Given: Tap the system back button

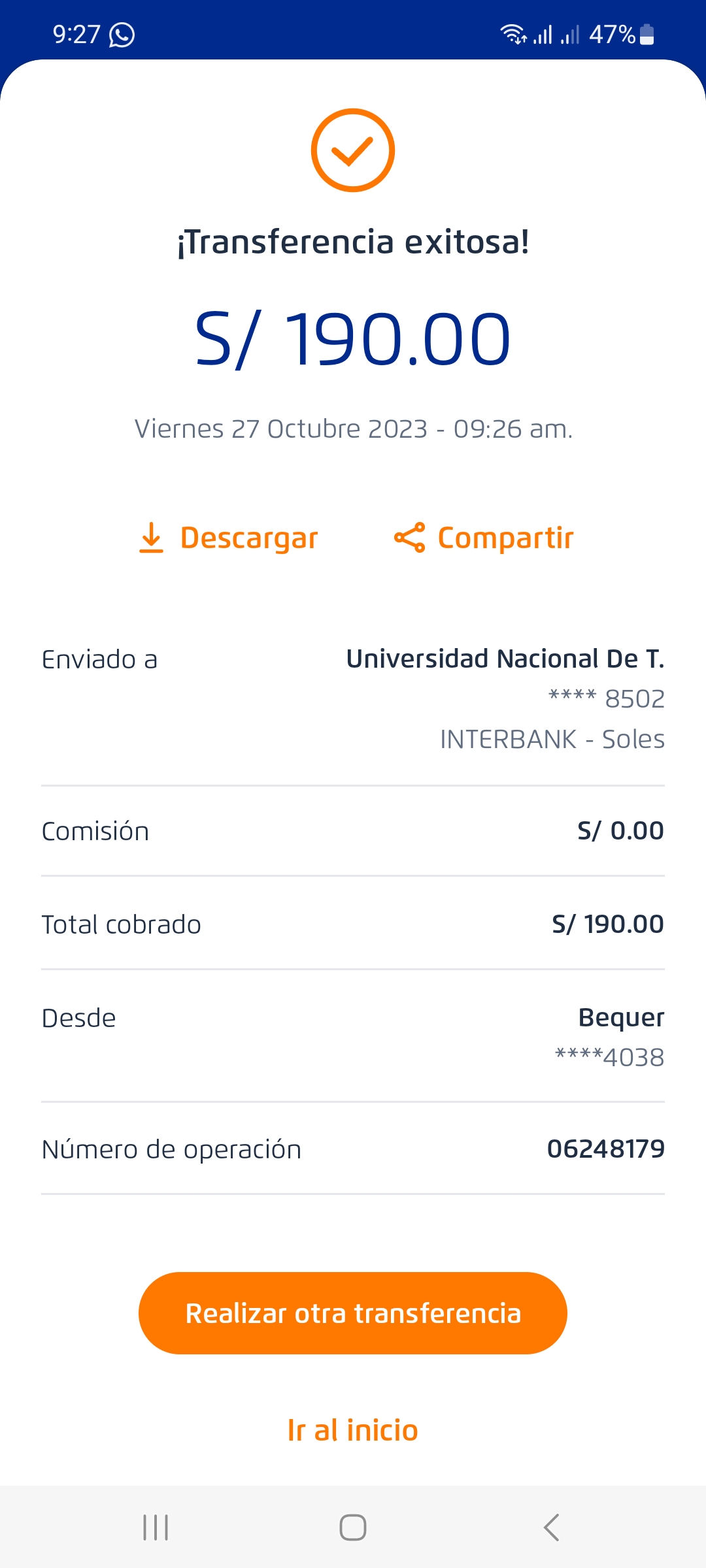Looking at the screenshot, I should pos(551,1527).
